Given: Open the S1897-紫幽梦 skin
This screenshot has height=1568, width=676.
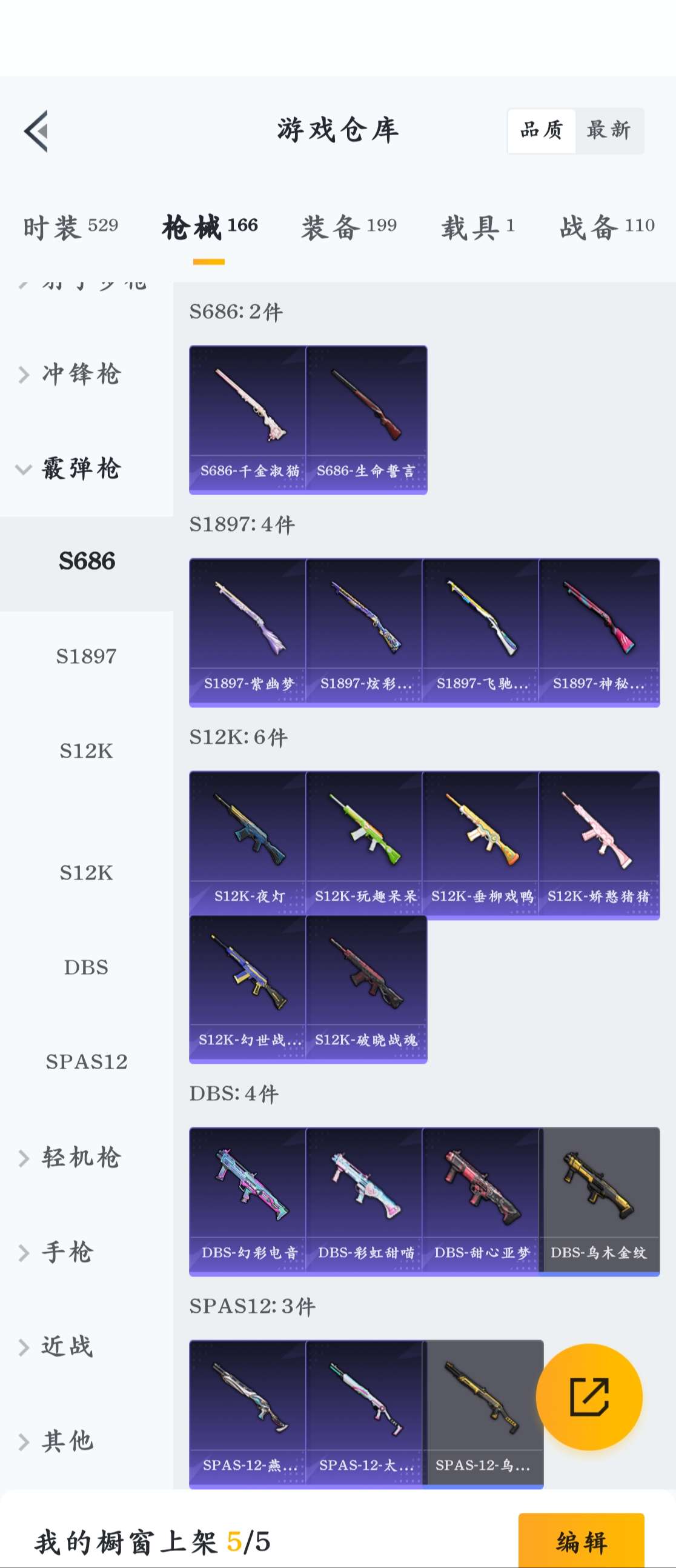Looking at the screenshot, I should 248,632.
